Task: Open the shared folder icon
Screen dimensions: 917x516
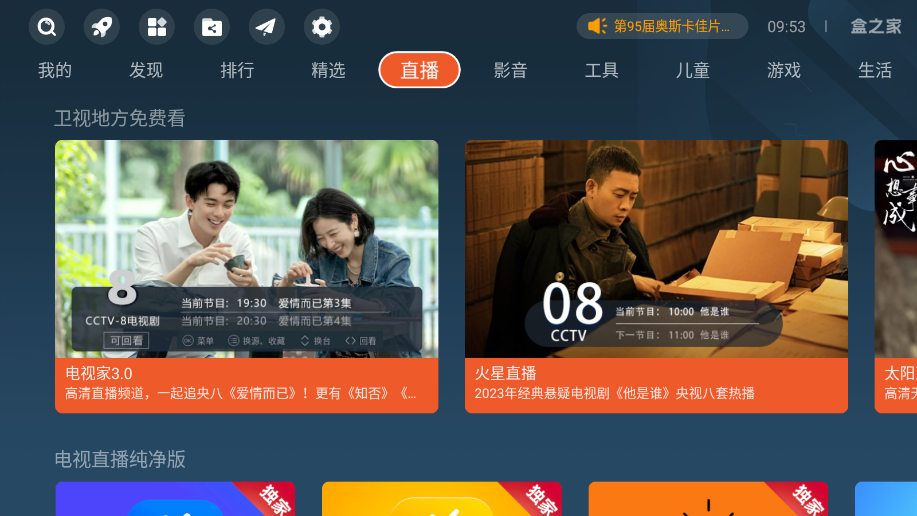Action: 211,27
